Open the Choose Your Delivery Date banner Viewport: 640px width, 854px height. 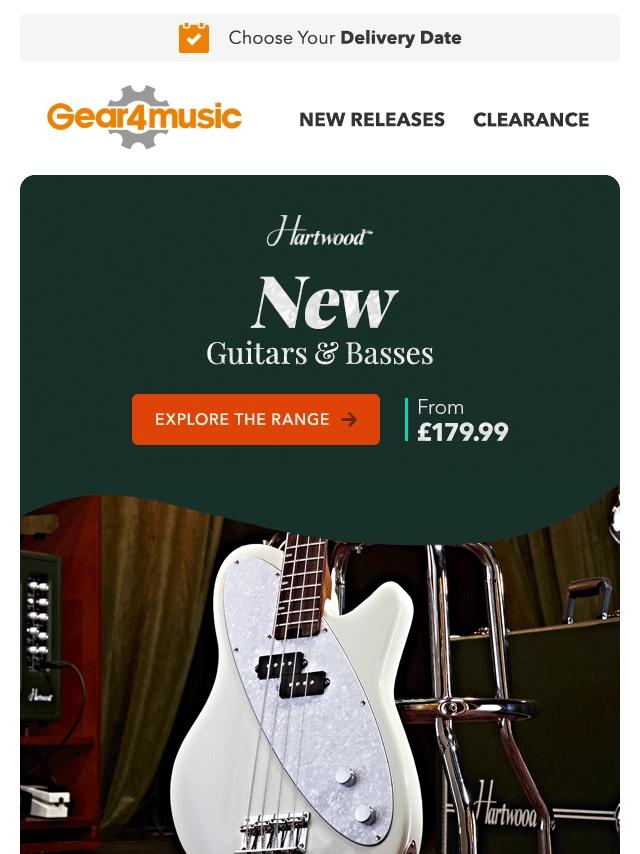320,38
